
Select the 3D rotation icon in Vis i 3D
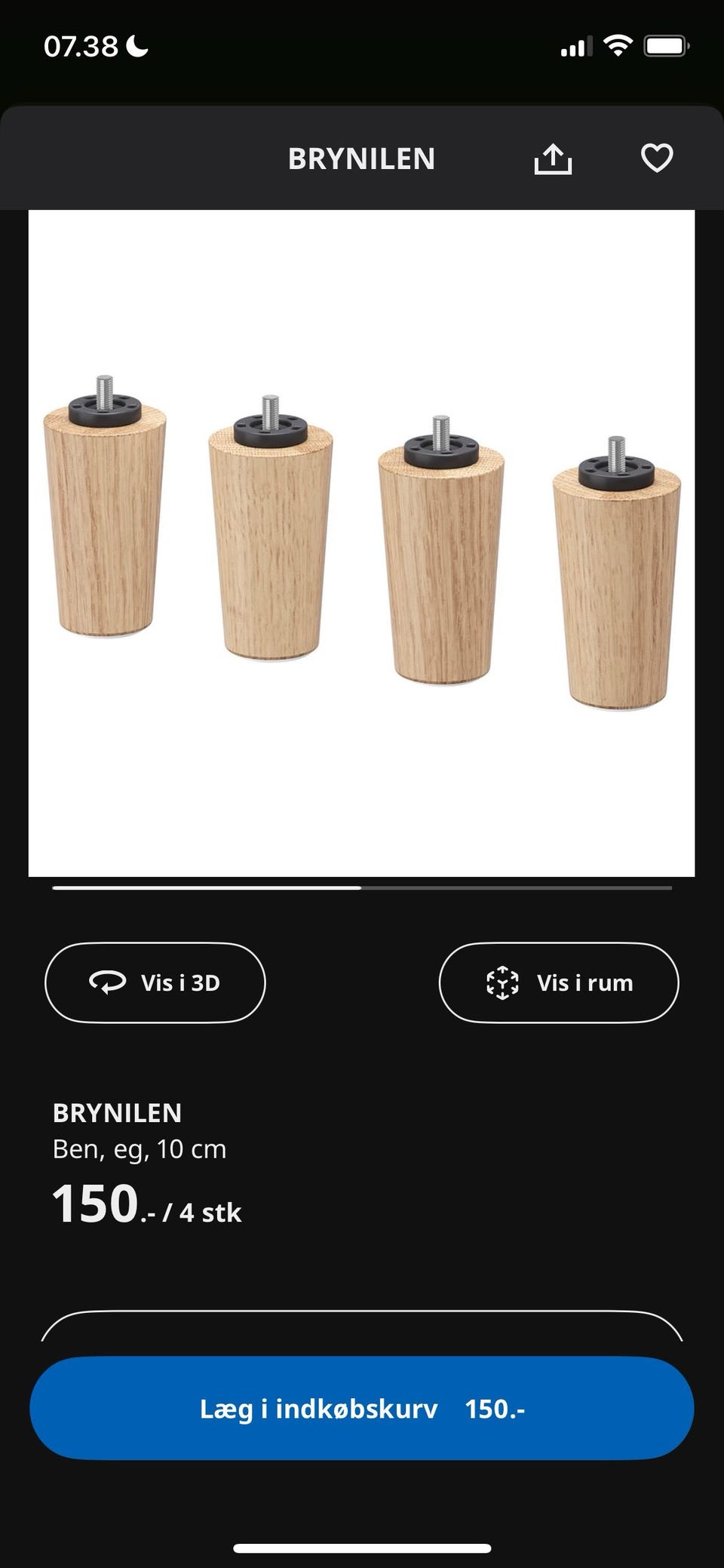tap(108, 982)
